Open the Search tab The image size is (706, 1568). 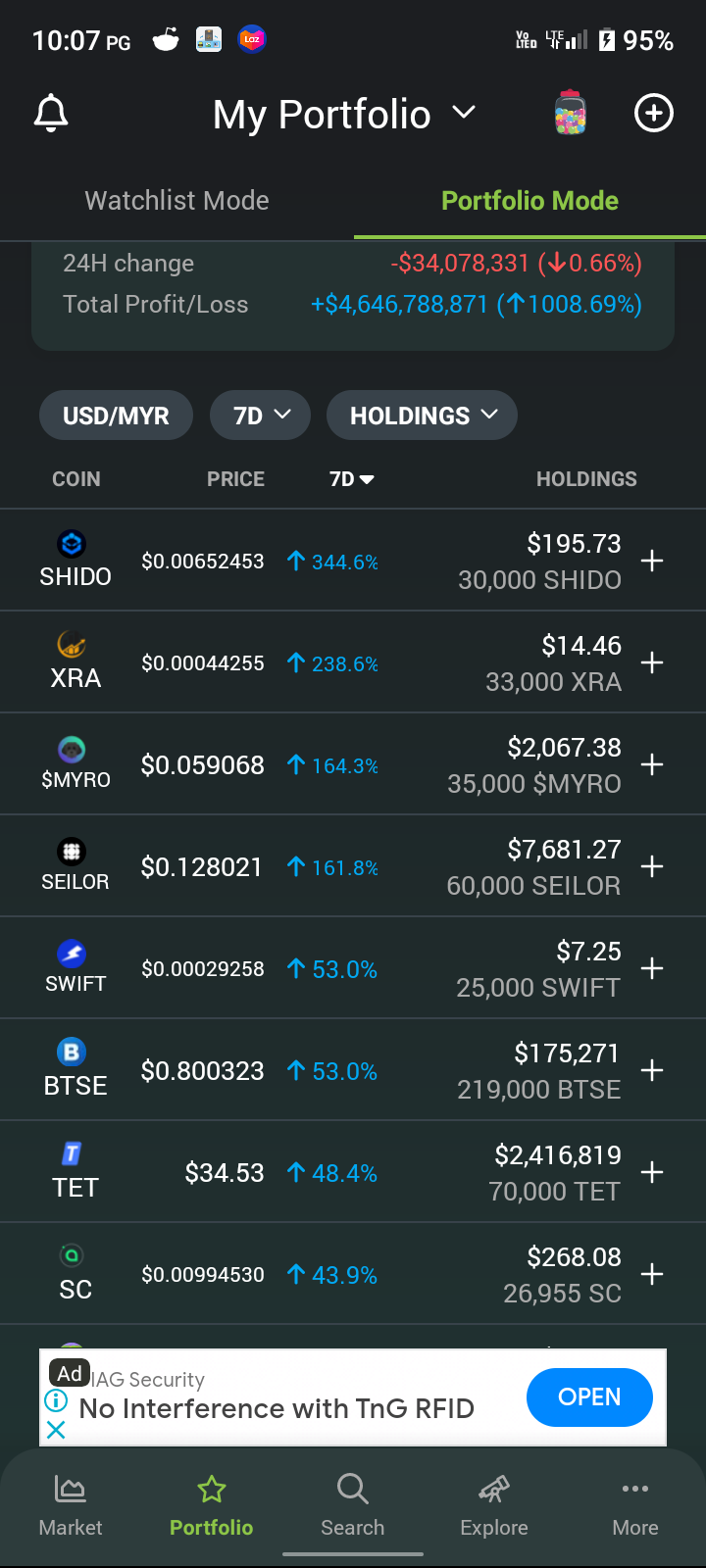pyautogui.click(x=353, y=1506)
